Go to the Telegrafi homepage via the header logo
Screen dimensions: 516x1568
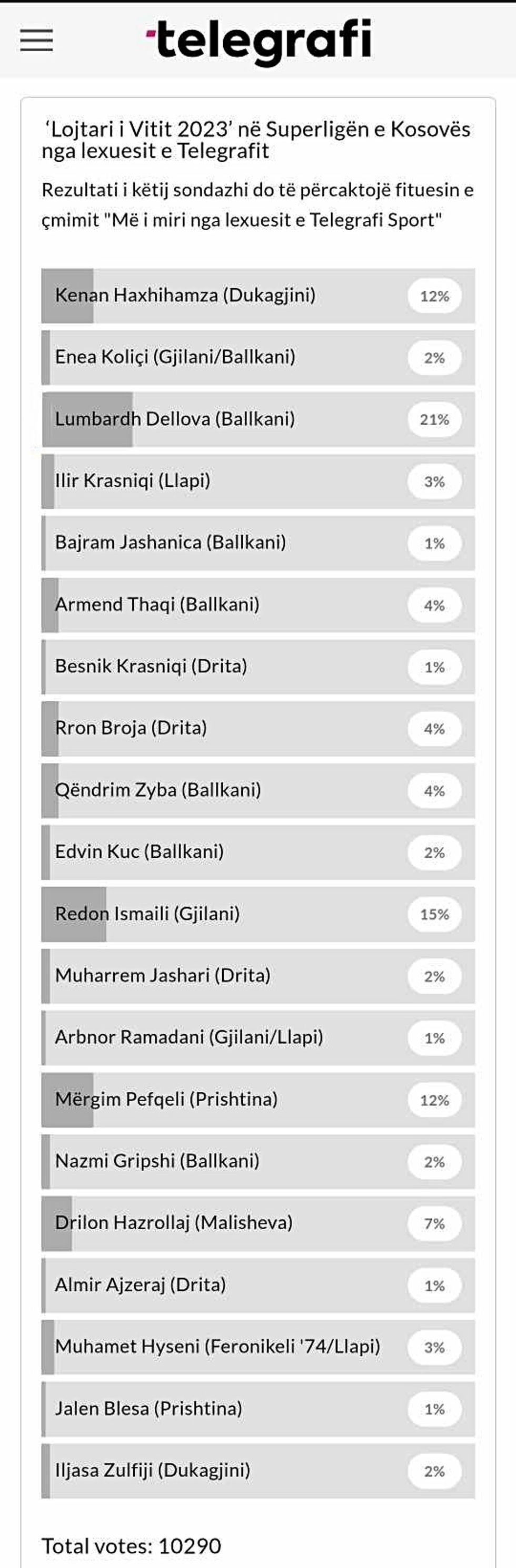click(259, 40)
